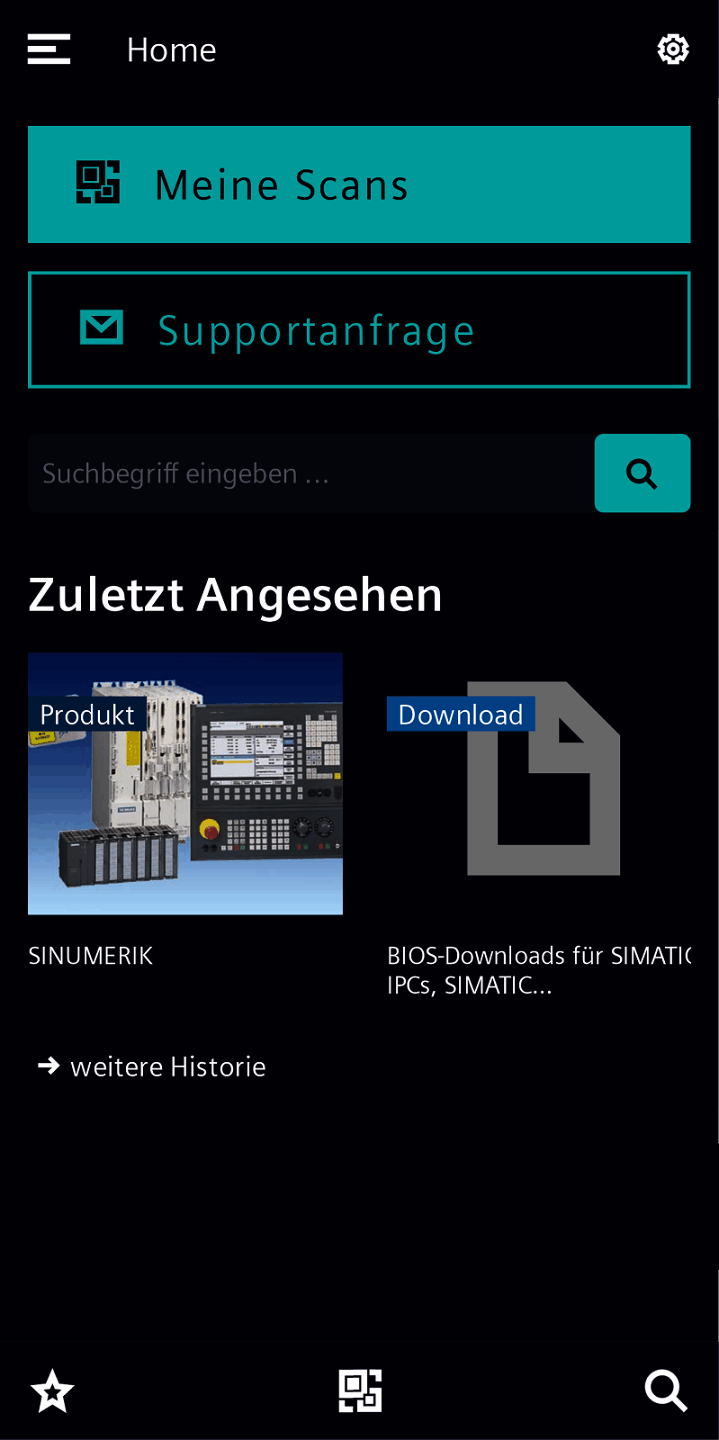Open settings via the gear icon

coord(673,49)
